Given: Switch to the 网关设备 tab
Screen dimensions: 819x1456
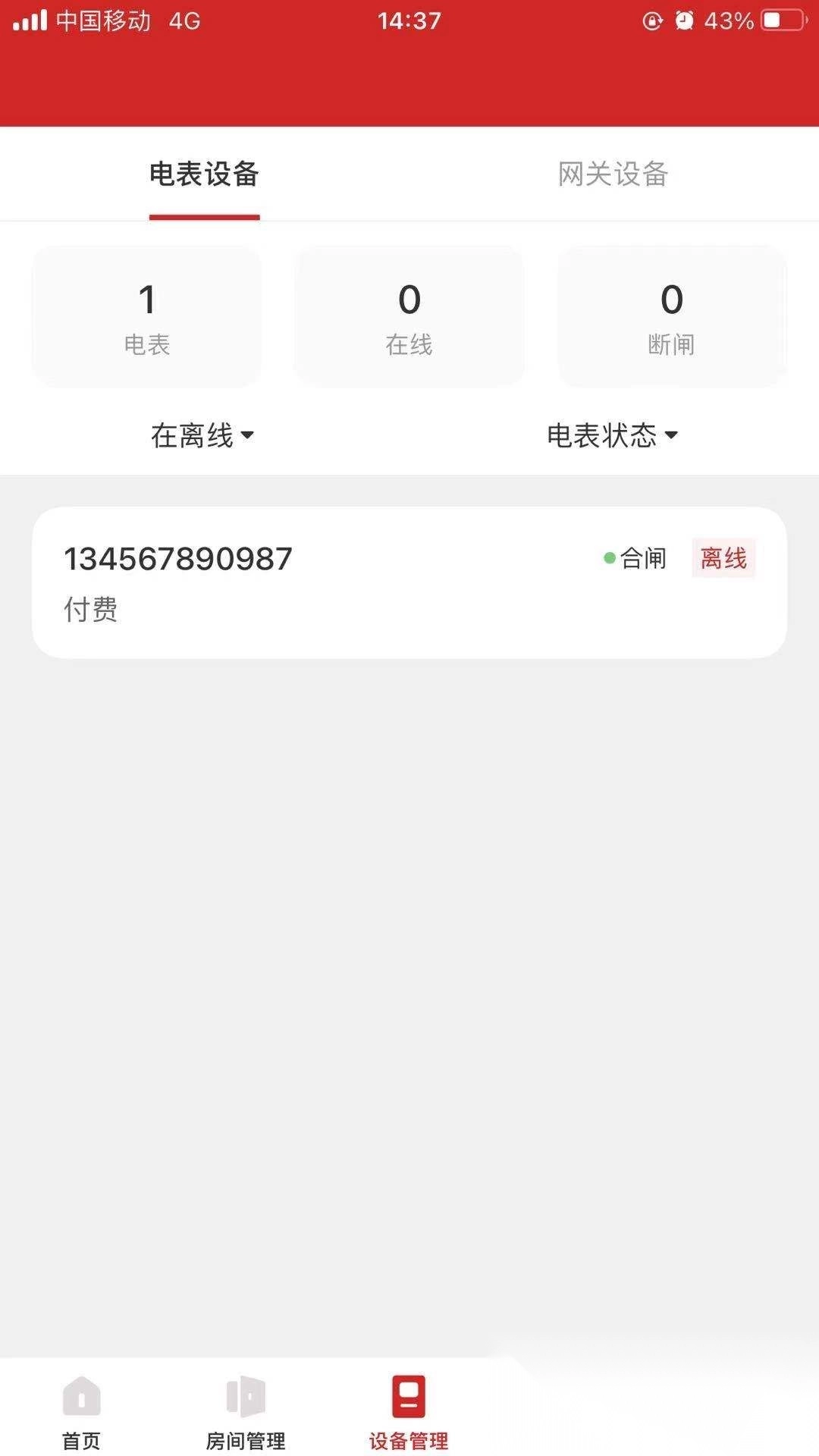Looking at the screenshot, I should (613, 174).
